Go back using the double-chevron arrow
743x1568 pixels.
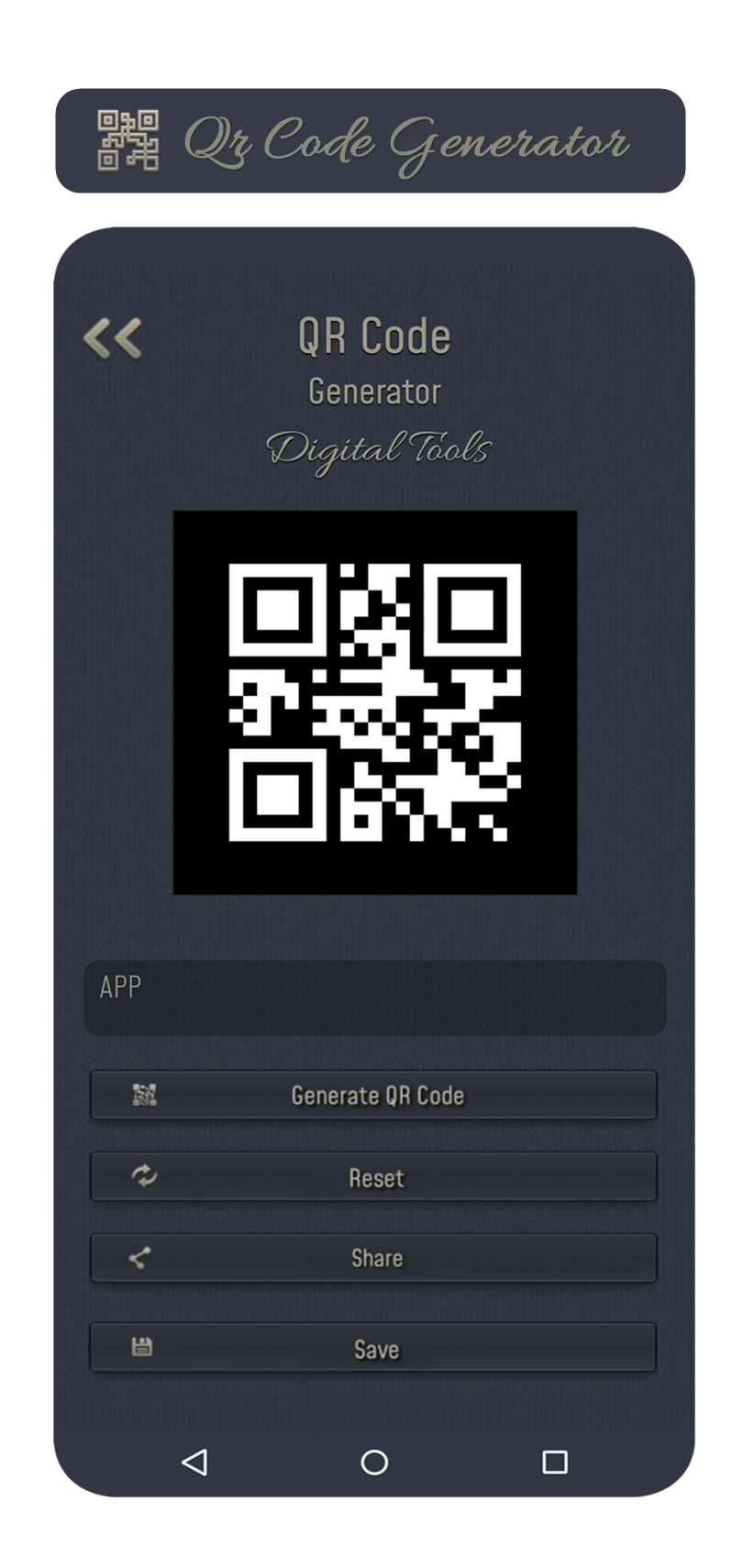(112, 338)
